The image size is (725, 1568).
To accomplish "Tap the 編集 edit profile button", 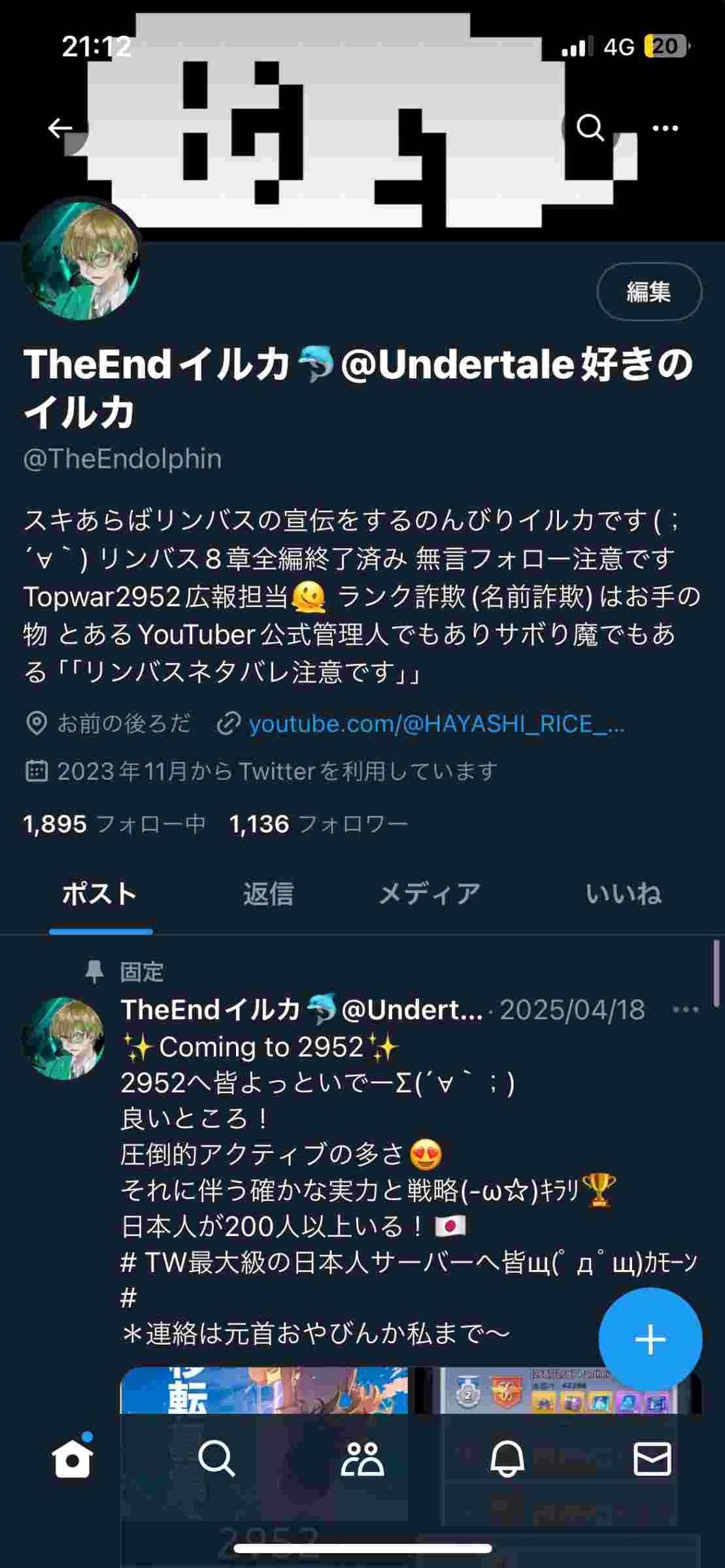I will [x=649, y=291].
